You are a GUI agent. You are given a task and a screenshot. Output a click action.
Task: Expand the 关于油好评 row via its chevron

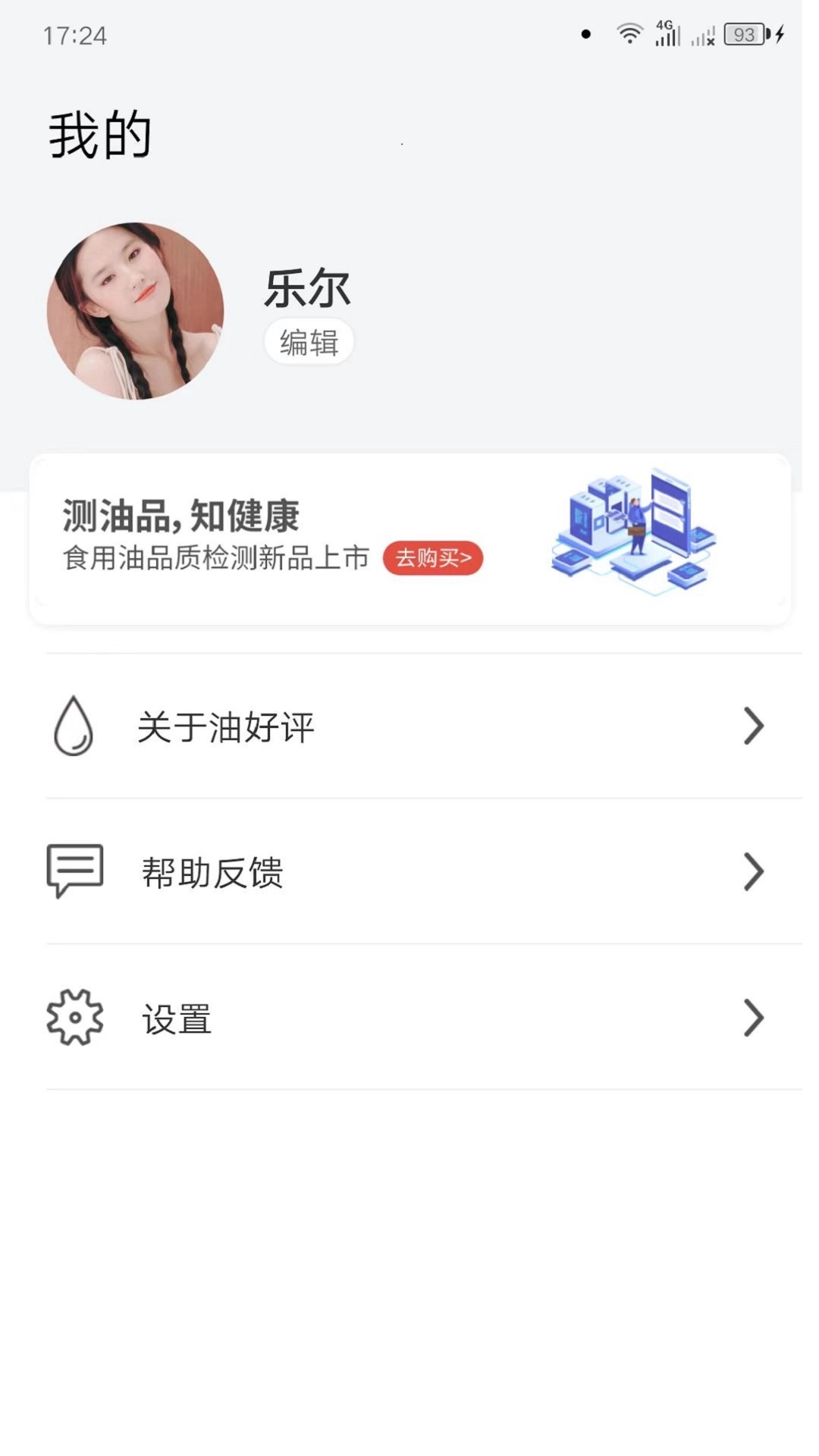click(753, 726)
